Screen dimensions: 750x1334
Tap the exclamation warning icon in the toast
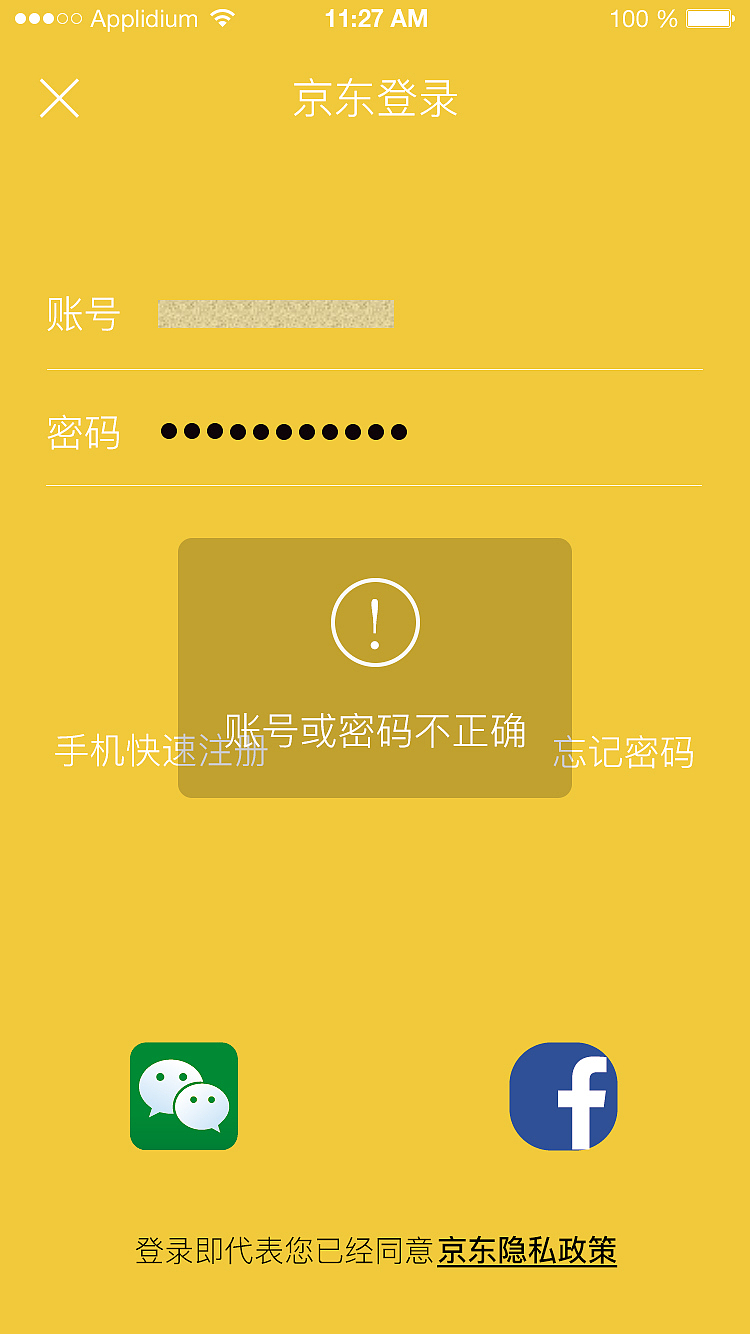point(374,621)
